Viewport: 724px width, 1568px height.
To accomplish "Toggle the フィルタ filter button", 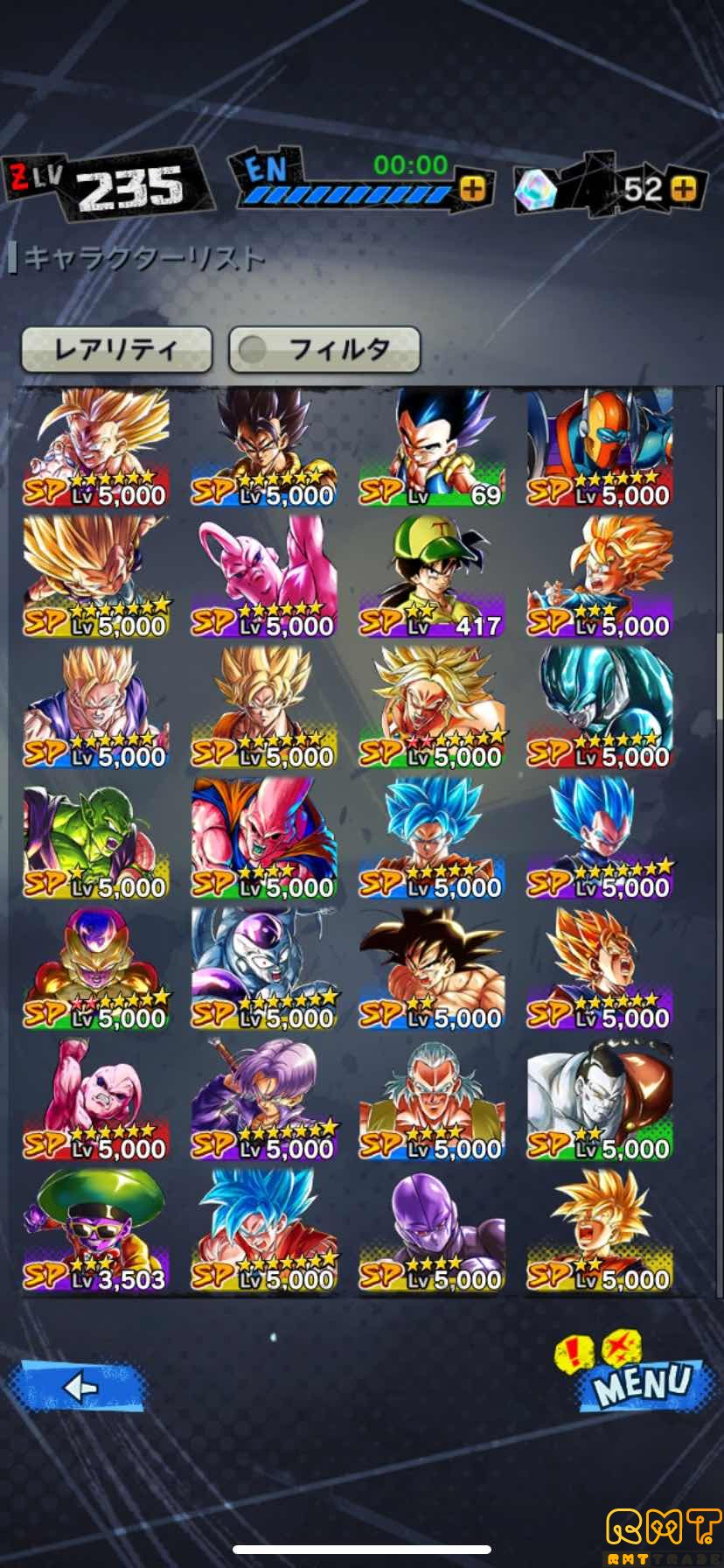I will tap(324, 349).
